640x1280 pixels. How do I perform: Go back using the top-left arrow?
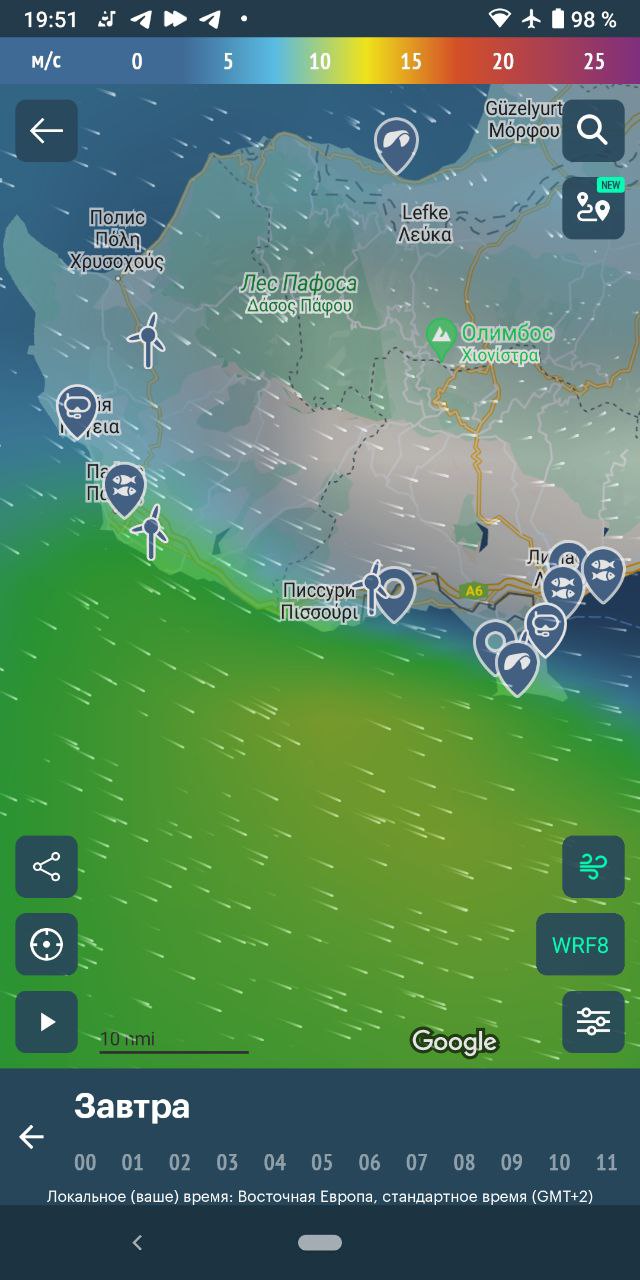pyautogui.click(x=46, y=131)
